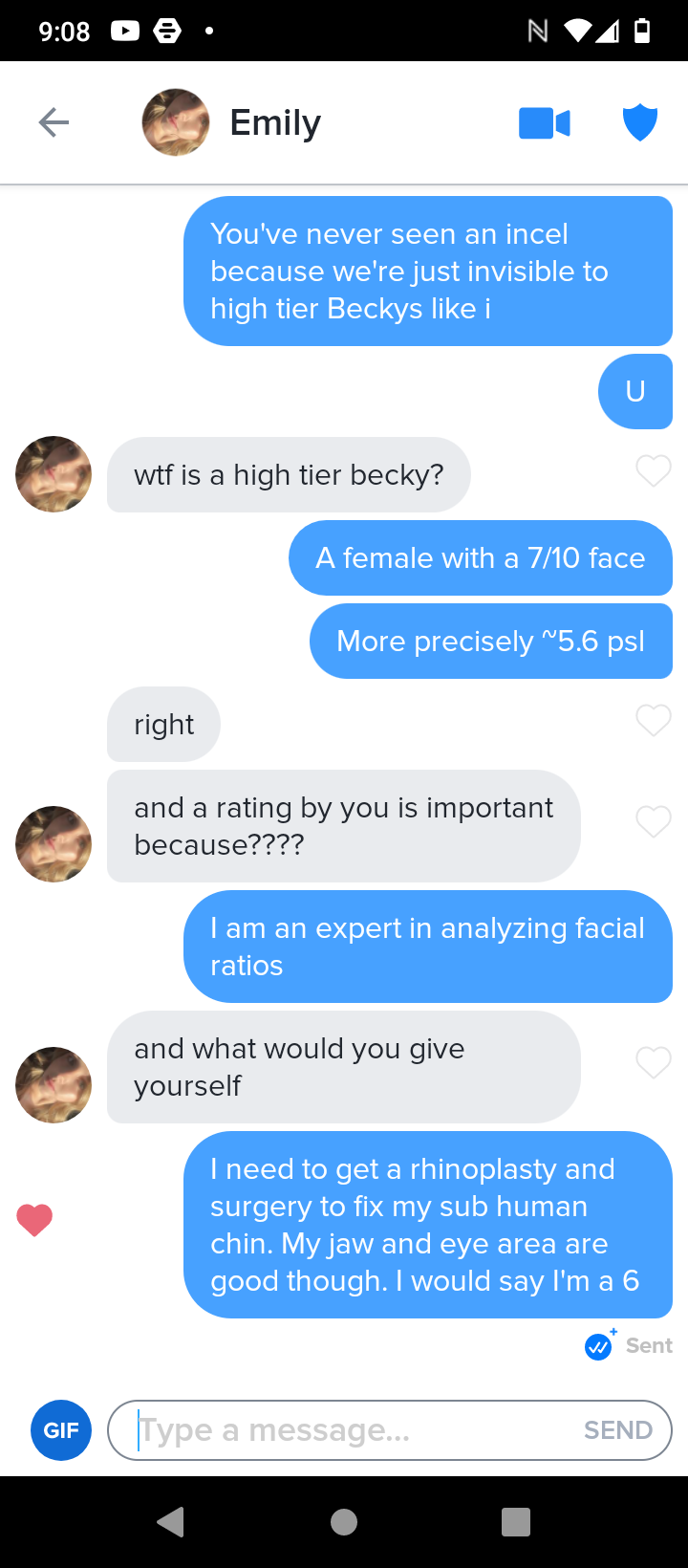This screenshot has width=688, height=1568.
Task: Tap SEND to send the message
Action: tap(618, 1430)
